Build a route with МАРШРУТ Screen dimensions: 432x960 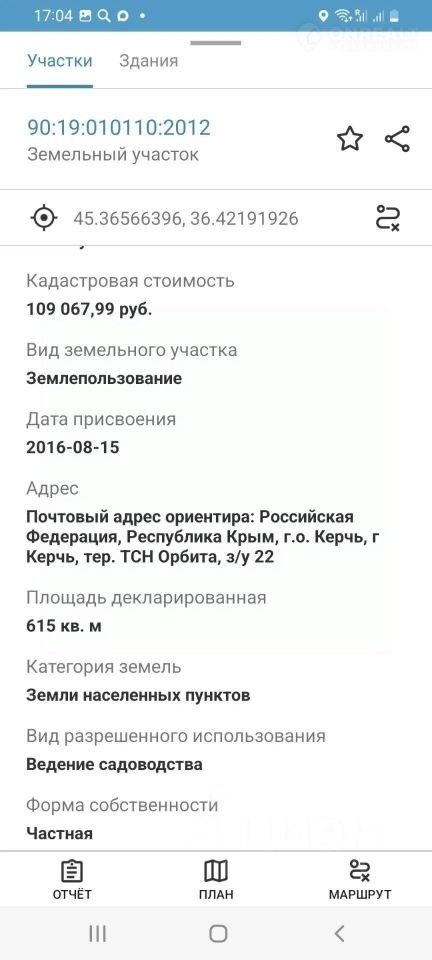tap(360, 880)
